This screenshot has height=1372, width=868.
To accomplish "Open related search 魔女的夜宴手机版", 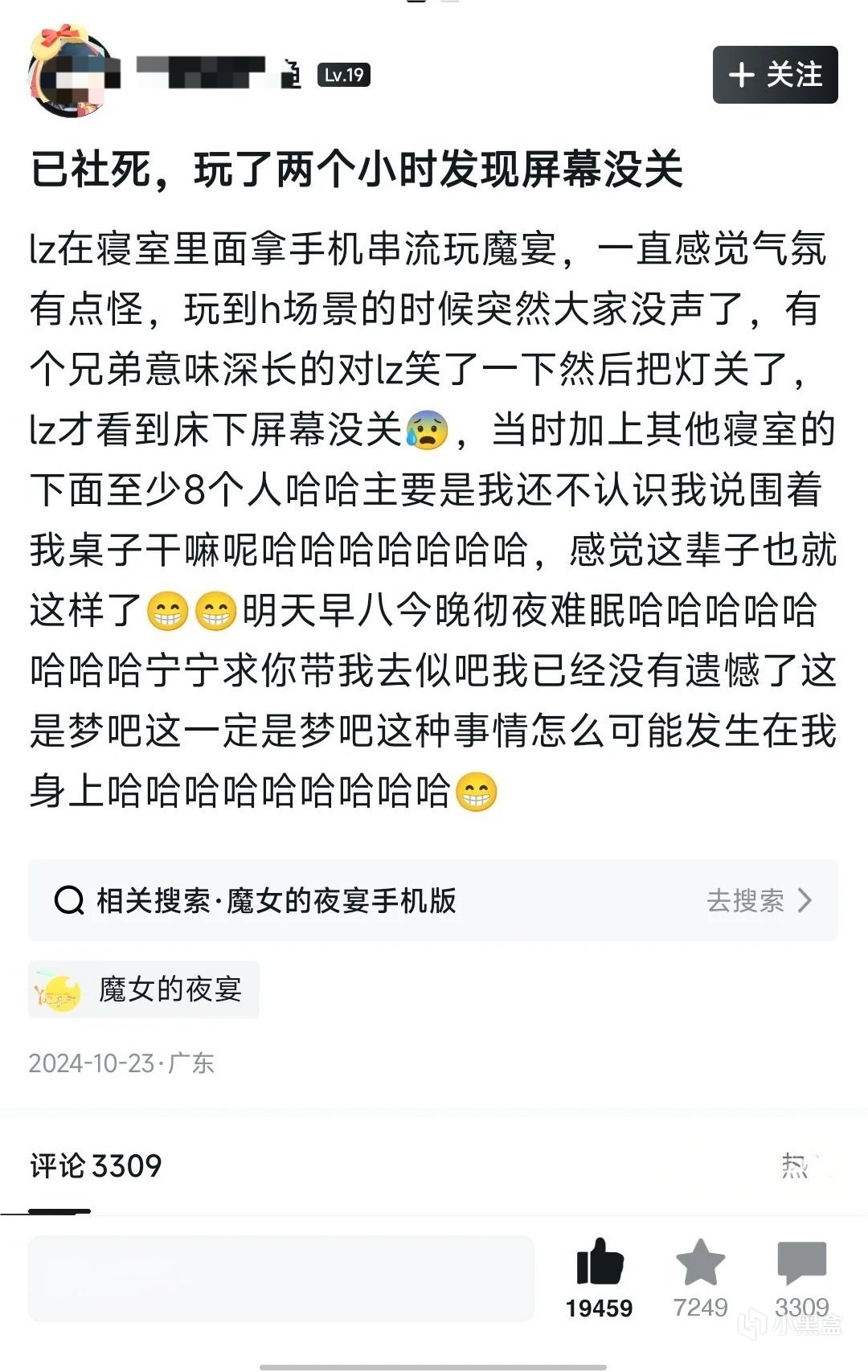I will pos(432,900).
